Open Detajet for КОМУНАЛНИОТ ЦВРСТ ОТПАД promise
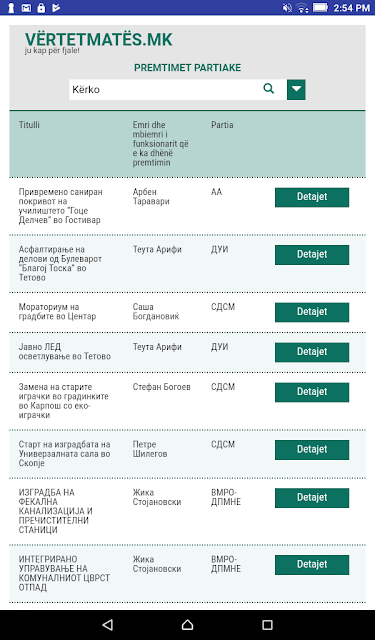Screen dimensions: 375x640 pos(312,565)
